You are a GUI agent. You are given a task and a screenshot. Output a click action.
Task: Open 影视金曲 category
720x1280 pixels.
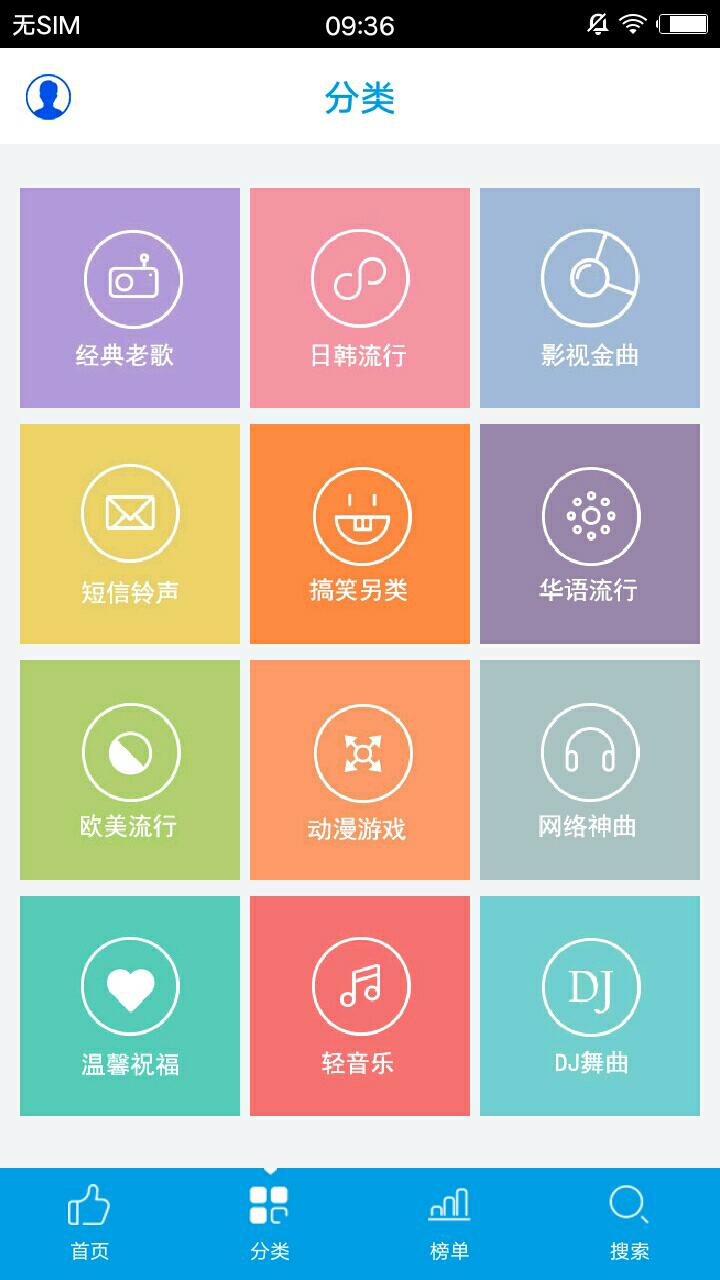click(590, 298)
